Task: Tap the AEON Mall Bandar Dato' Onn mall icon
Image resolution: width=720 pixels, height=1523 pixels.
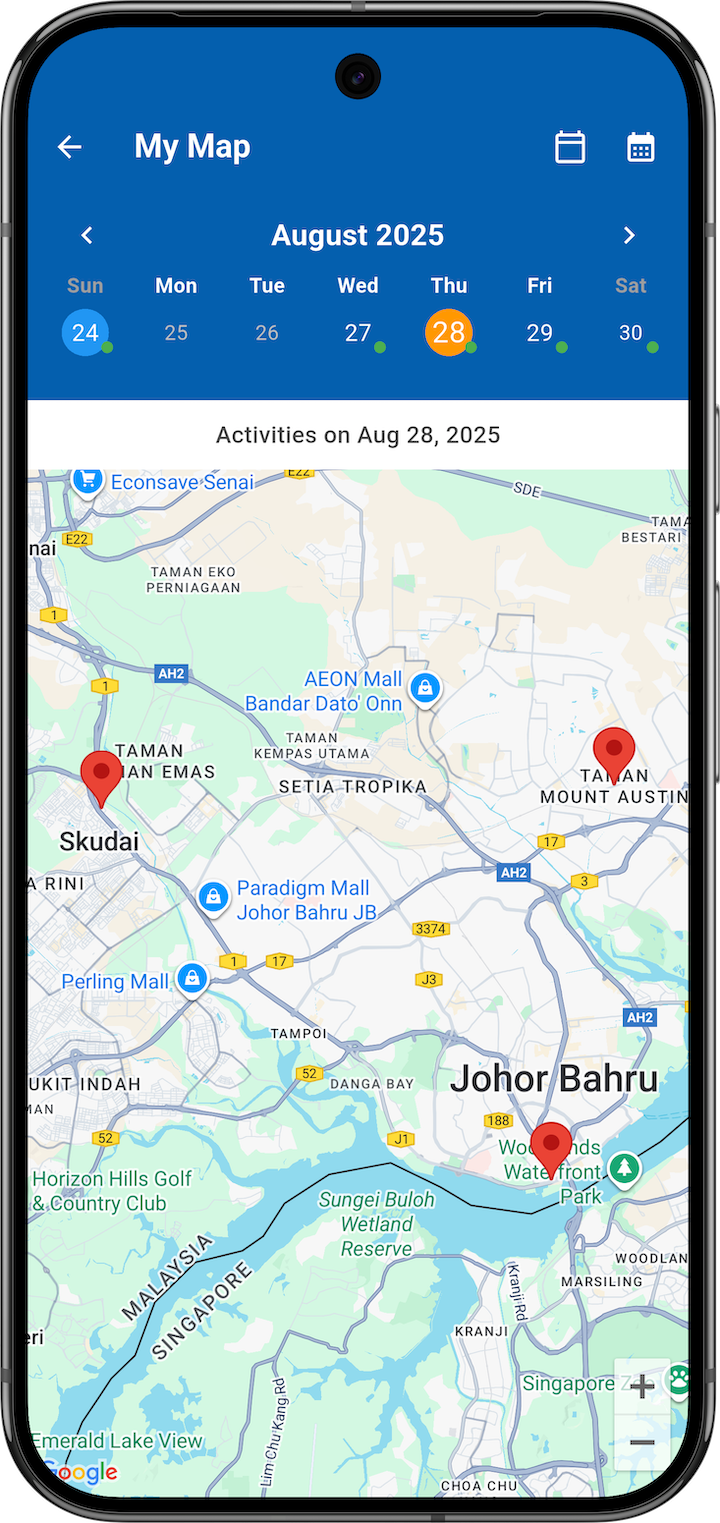Action: 424,687
